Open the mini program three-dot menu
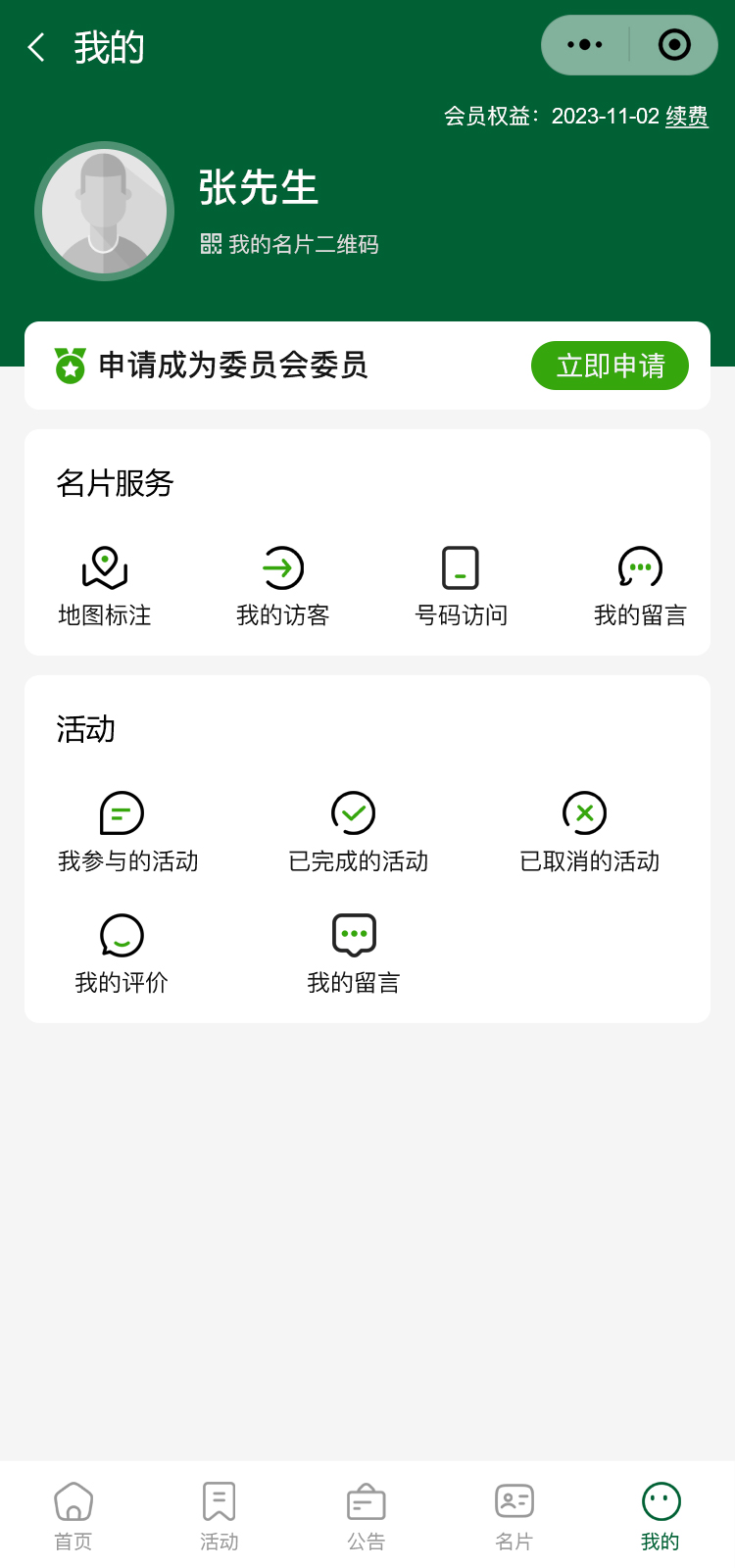The width and height of the screenshot is (735, 1568). click(x=585, y=45)
